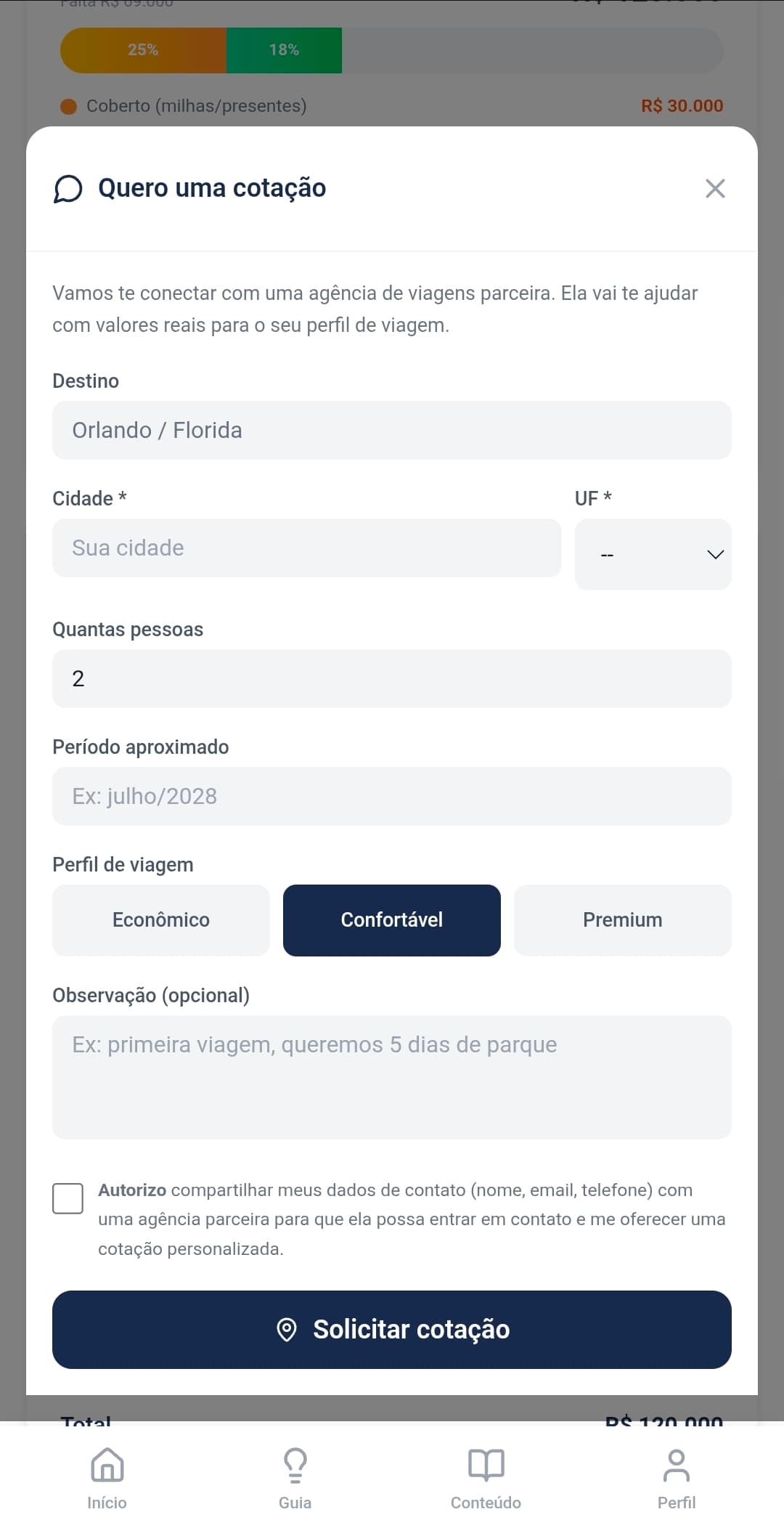Open the UF state dropdown
This screenshot has width=784, height=1536.
coord(653,554)
